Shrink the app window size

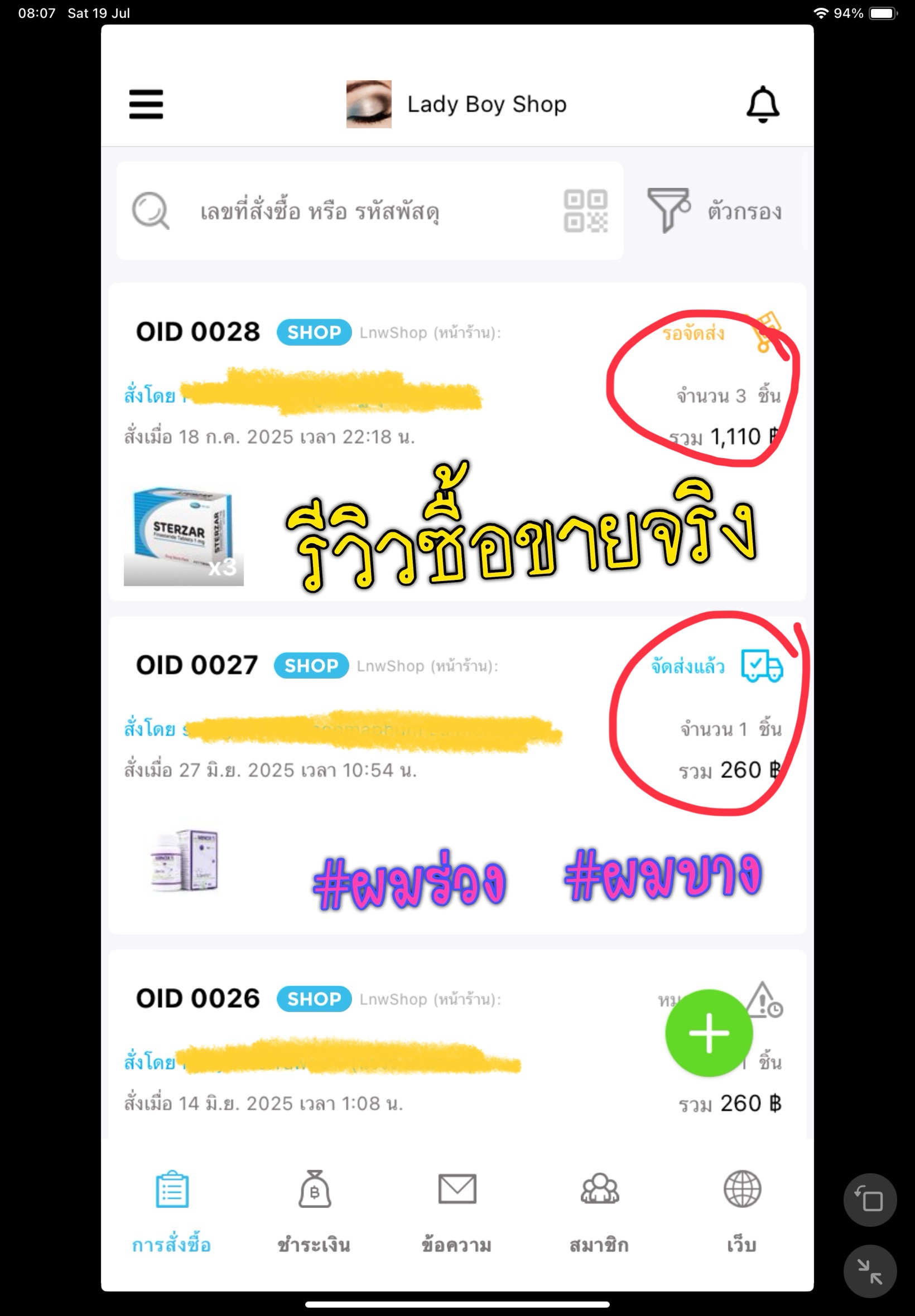click(869, 1271)
